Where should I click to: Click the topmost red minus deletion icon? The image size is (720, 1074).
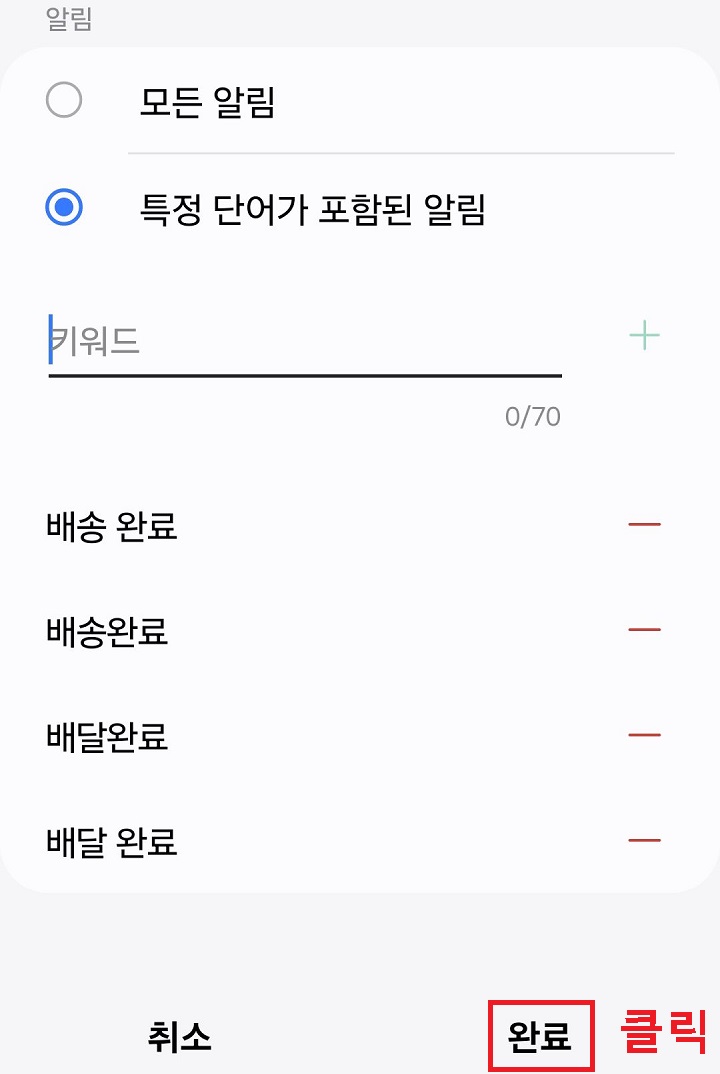(x=645, y=524)
